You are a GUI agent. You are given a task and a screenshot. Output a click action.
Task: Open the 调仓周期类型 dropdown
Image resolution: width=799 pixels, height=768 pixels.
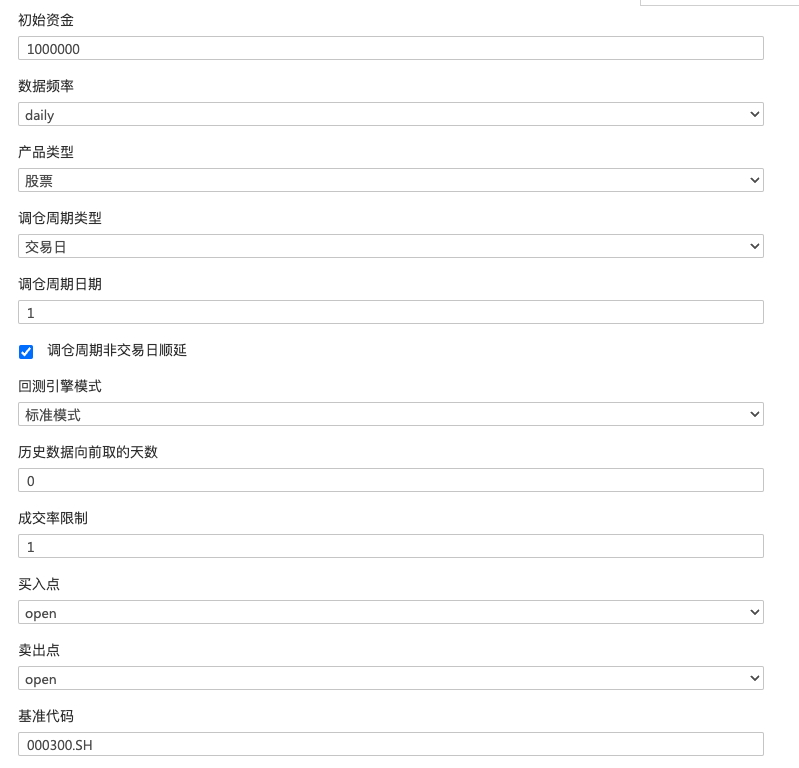(390, 246)
